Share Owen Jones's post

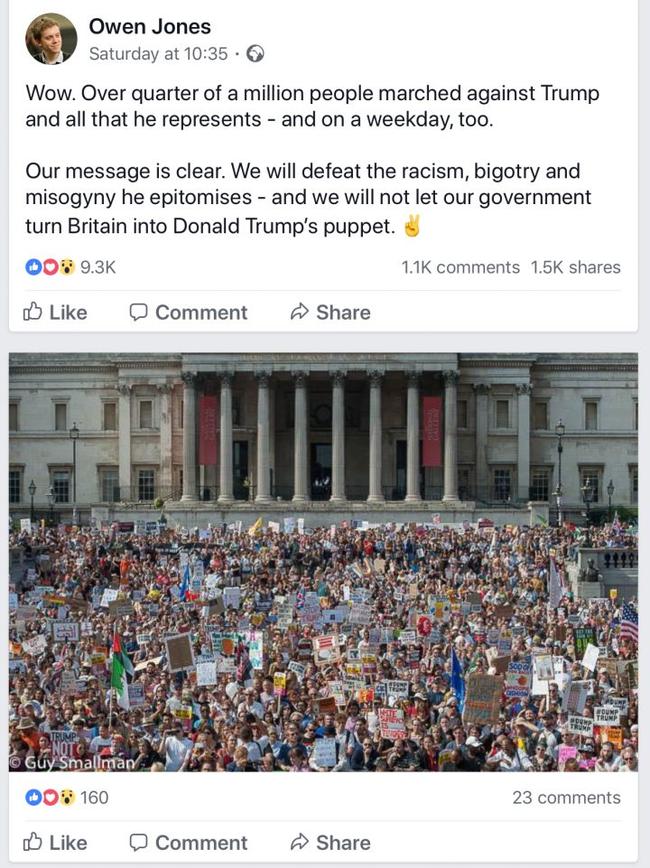click(330, 312)
